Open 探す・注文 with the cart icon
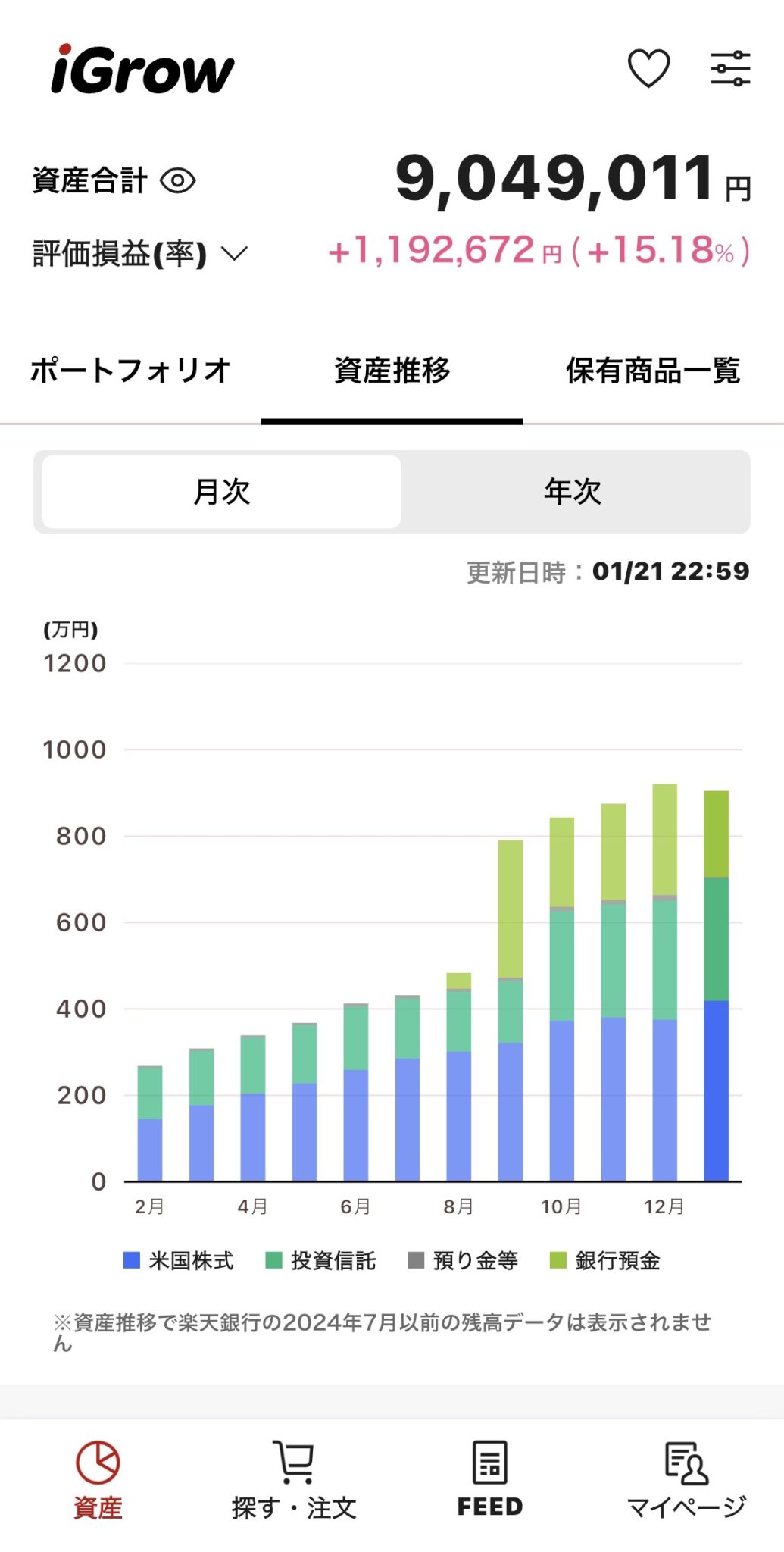 click(294, 1470)
